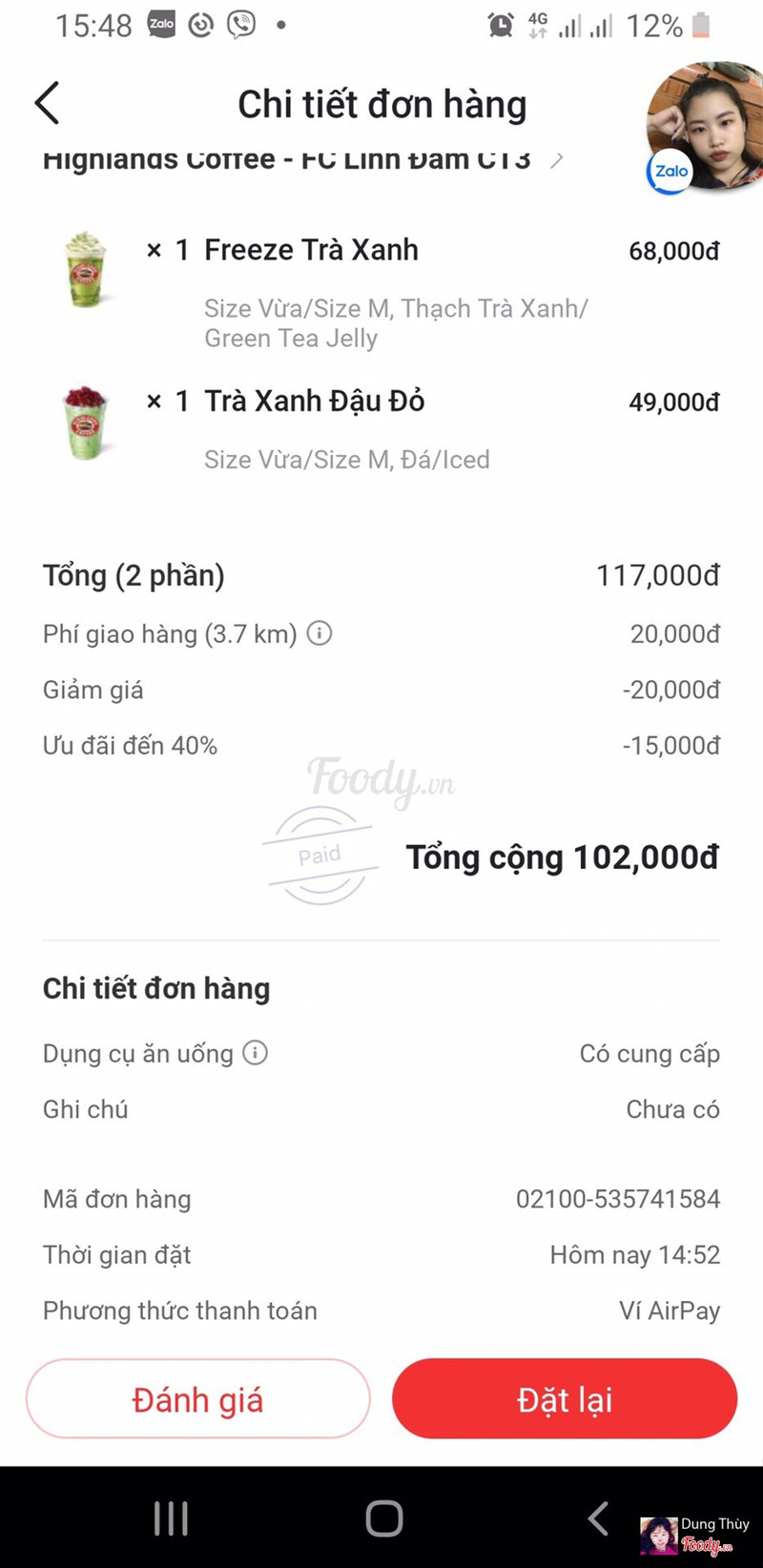This screenshot has width=763, height=1568.
Task: Show info about the Phí giao hàng fee
Action: click(320, 633)
